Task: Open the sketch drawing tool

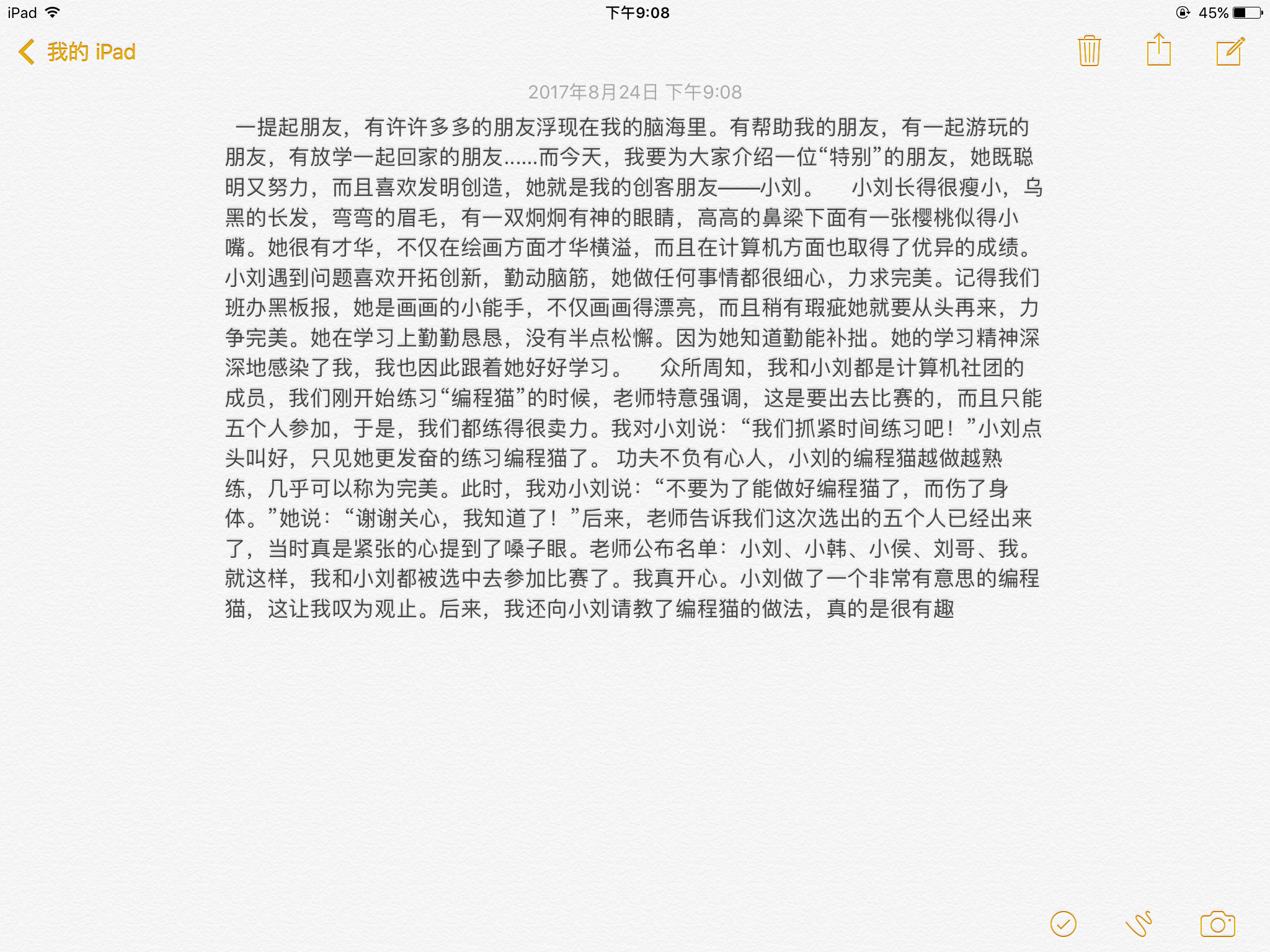Action: click(1140, 924)
